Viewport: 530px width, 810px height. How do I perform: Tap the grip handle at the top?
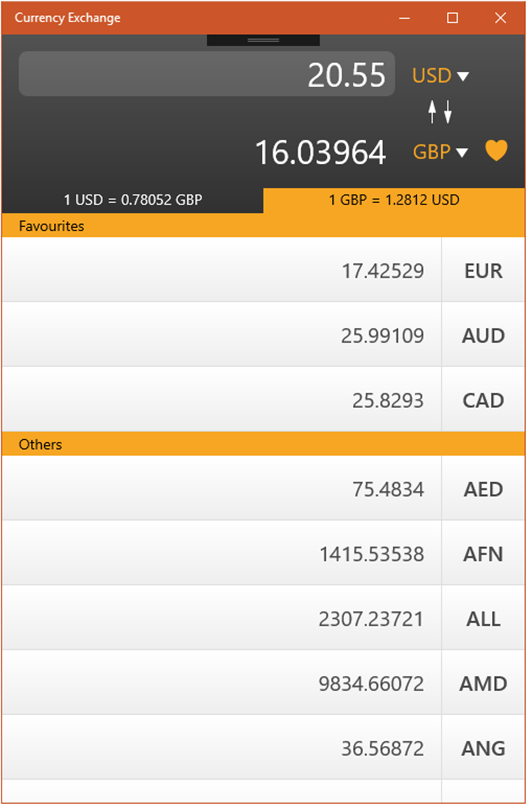264,40
